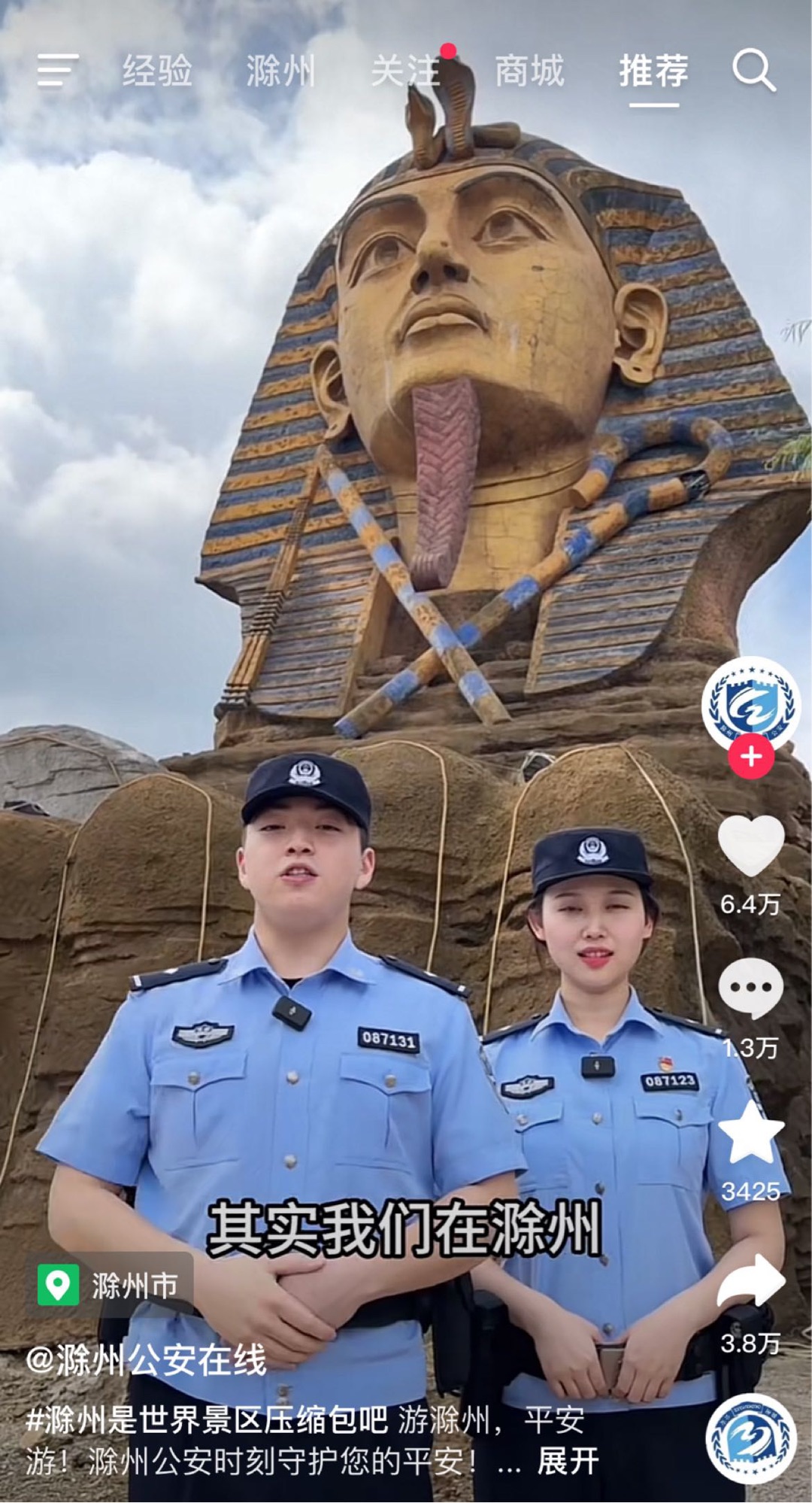This screenshot has width=812, height=1503.
Task: Expand the caption with 展开
Action: point(568,1462)
